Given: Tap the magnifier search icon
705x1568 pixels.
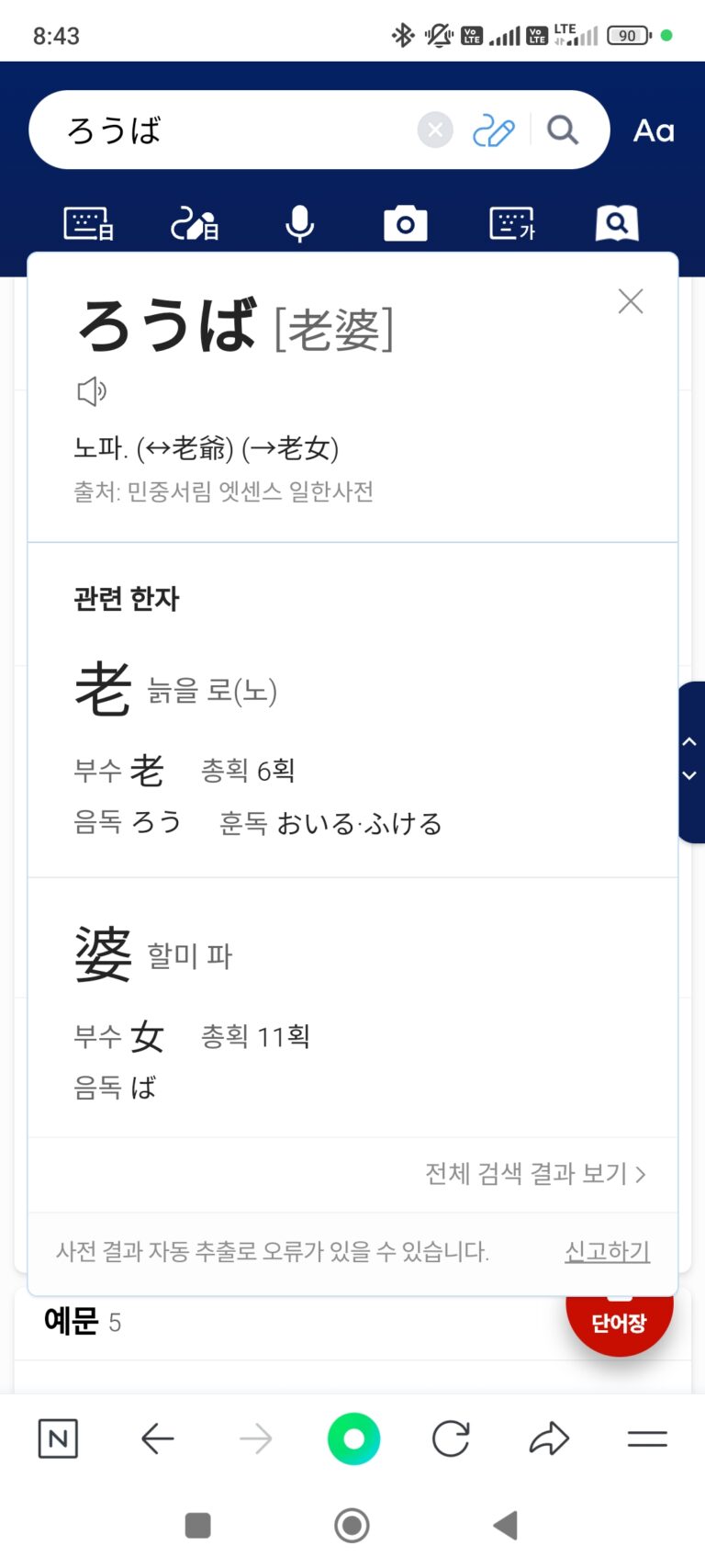Looking at the screenshot, I should pos(562,130).
